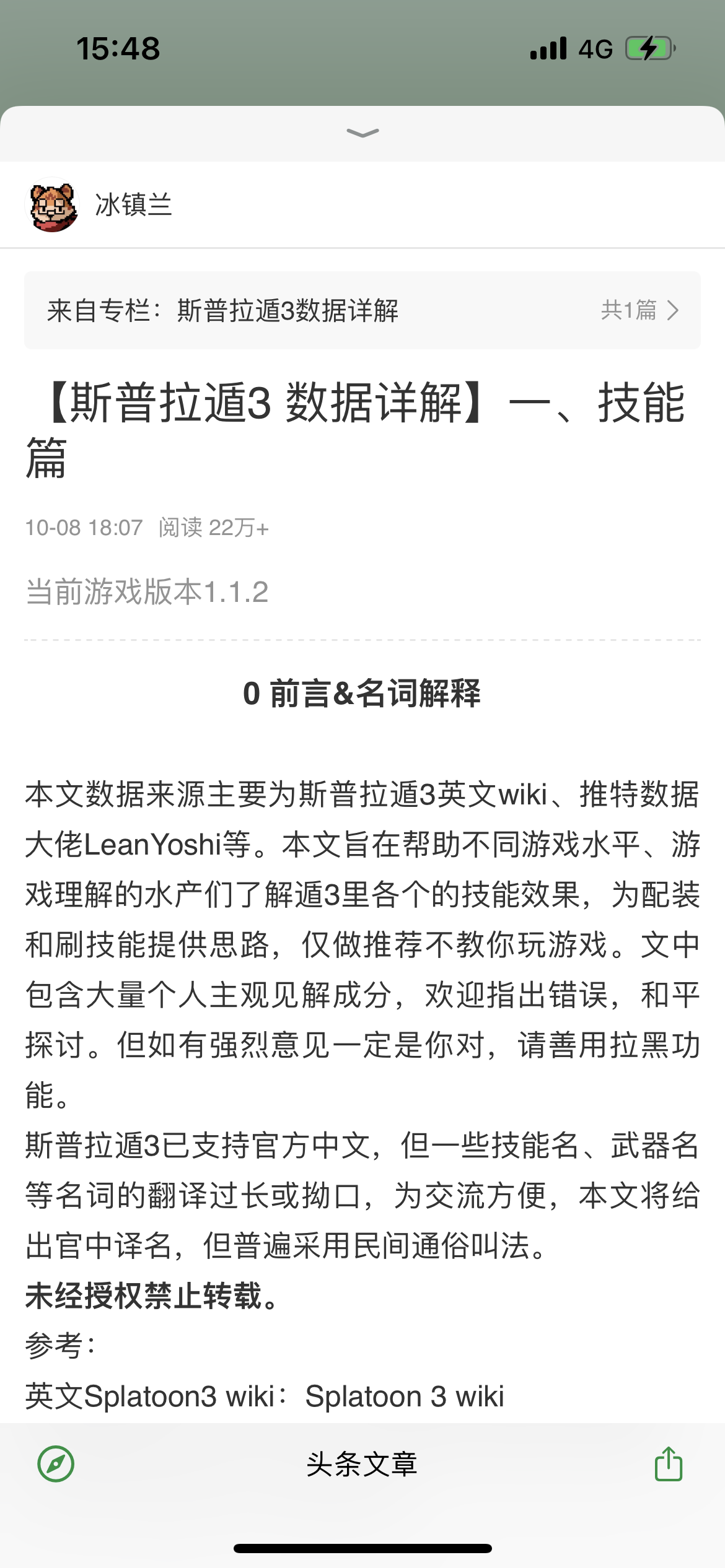
Task: Open the Splatoon 3 wiki link
Action: [405, 1396]
